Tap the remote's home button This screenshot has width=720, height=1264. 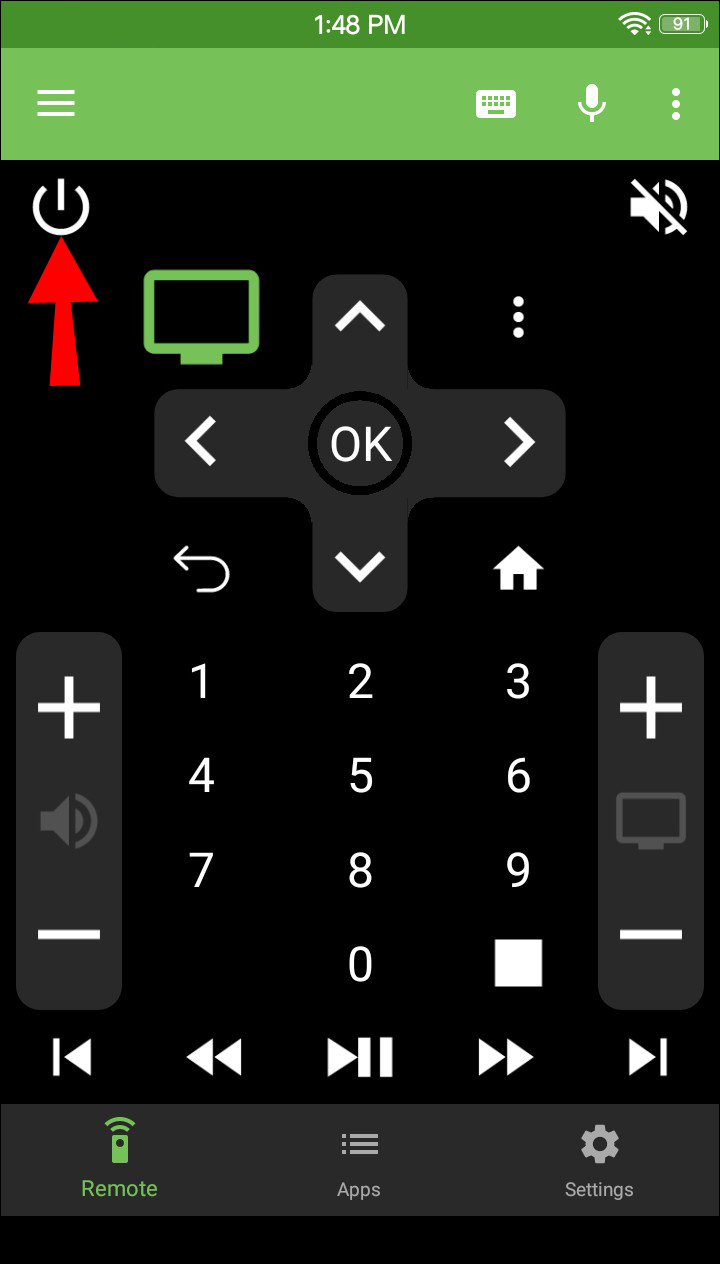tap(518, 570)
